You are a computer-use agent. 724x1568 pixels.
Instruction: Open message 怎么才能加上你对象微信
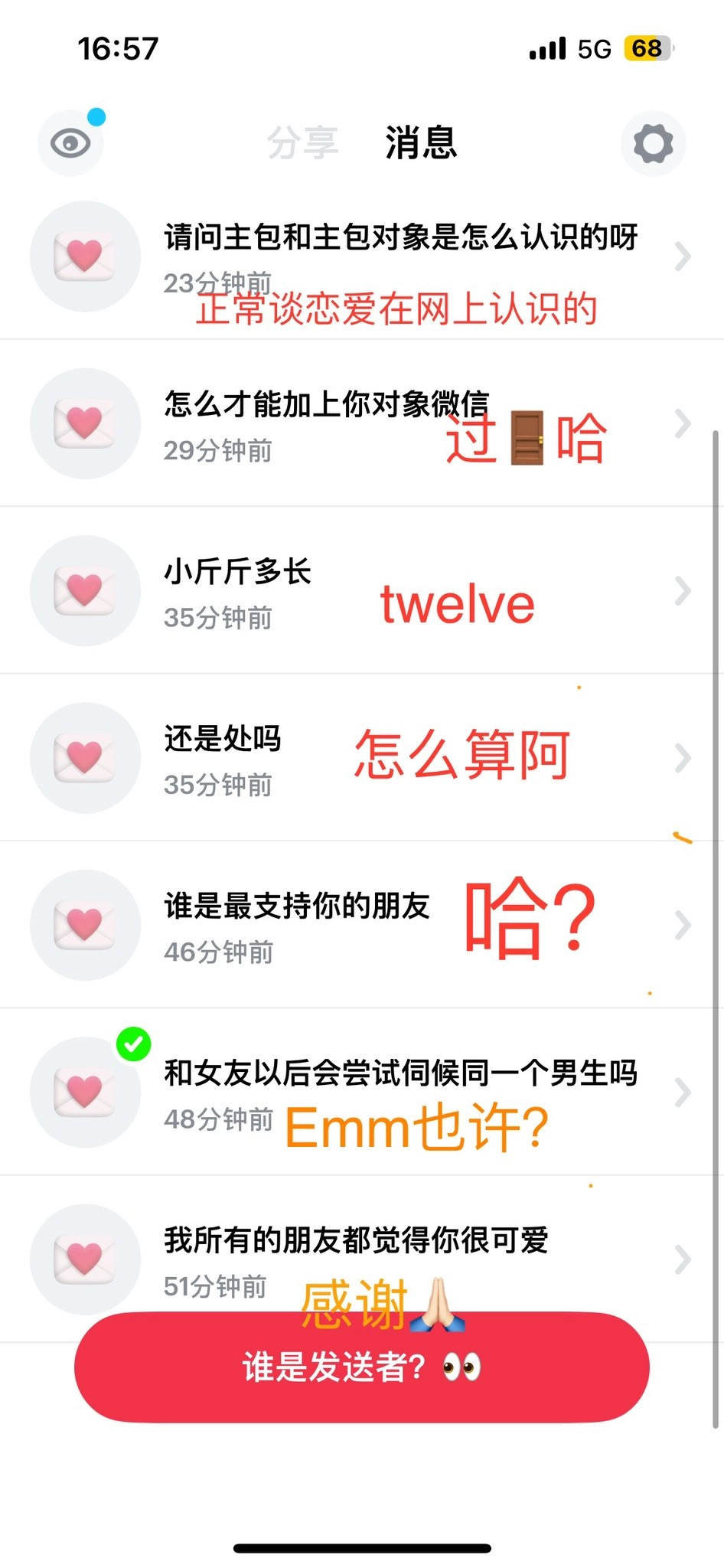(362, 423)
